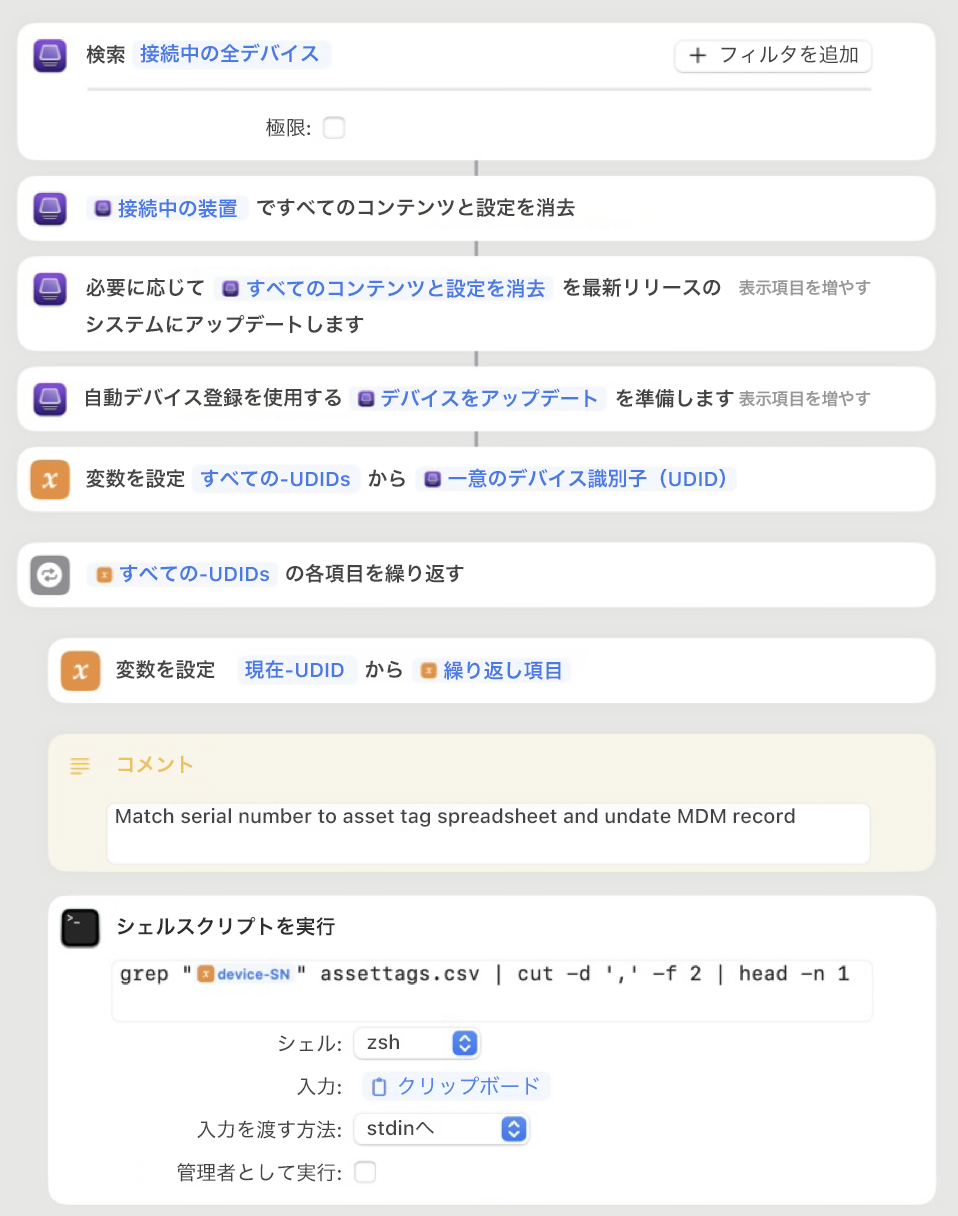Click the Terminal icon on シェルスクリプトを実行

tap(79, 927)
